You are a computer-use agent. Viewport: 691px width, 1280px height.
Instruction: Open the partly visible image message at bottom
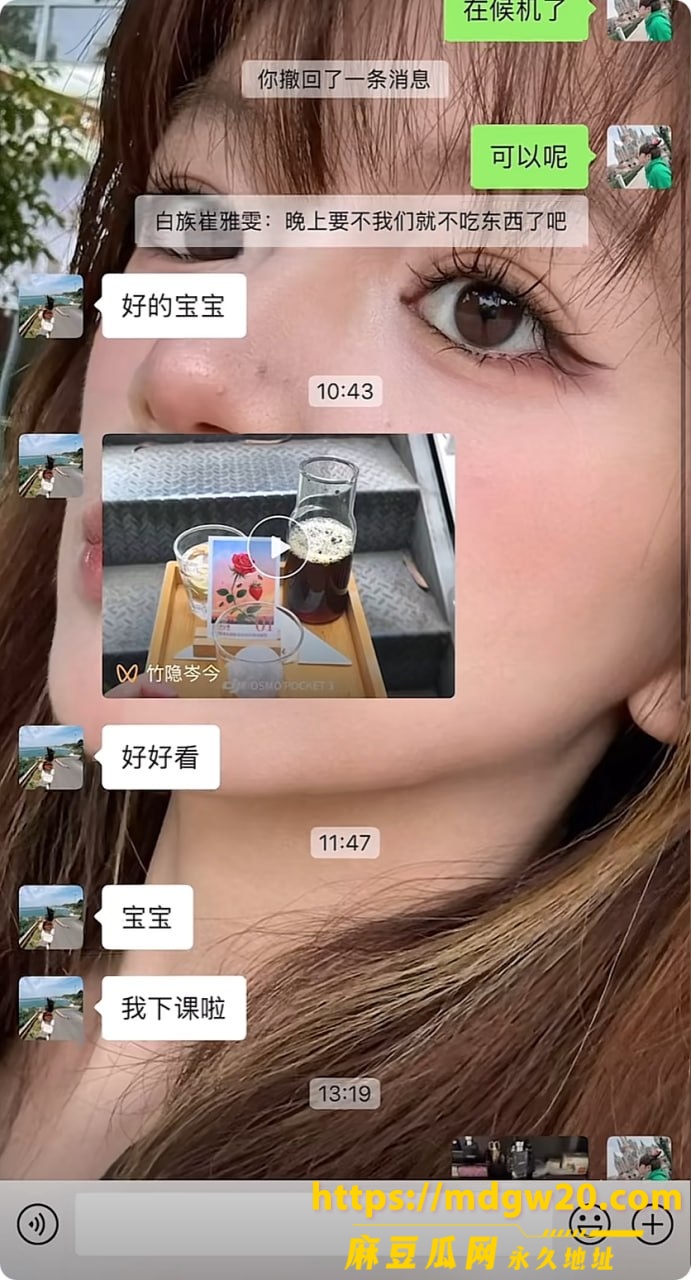520,1157
